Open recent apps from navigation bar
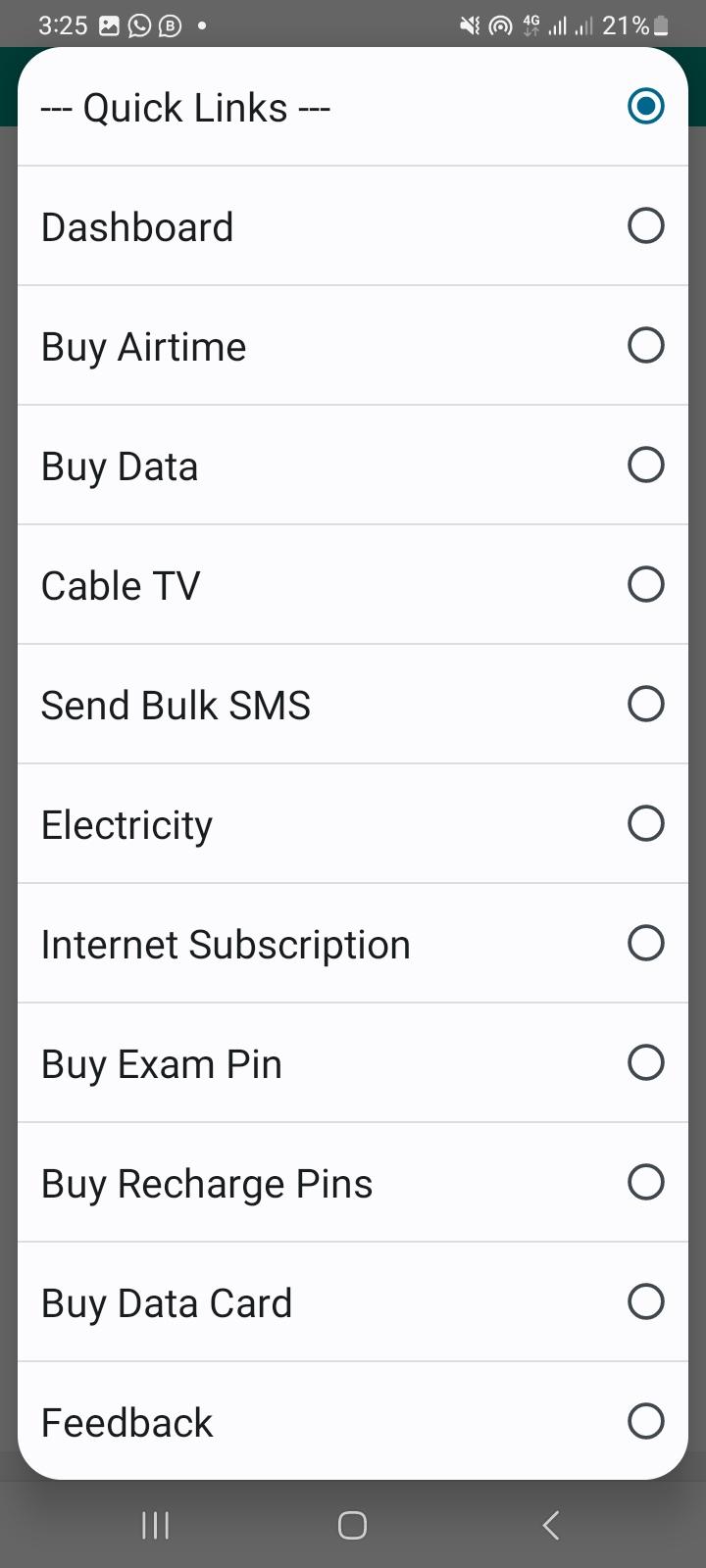706x1568 pixels. tap(155, 1525)
